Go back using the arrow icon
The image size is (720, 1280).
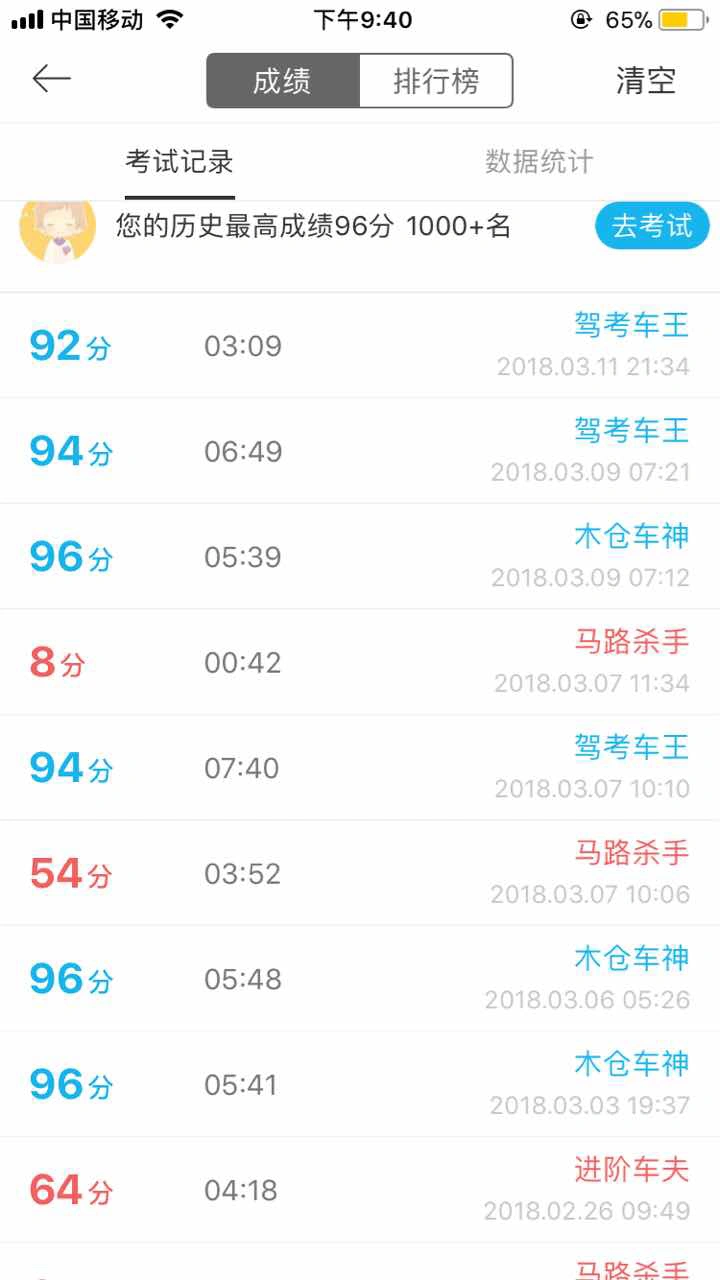(51, 80)
